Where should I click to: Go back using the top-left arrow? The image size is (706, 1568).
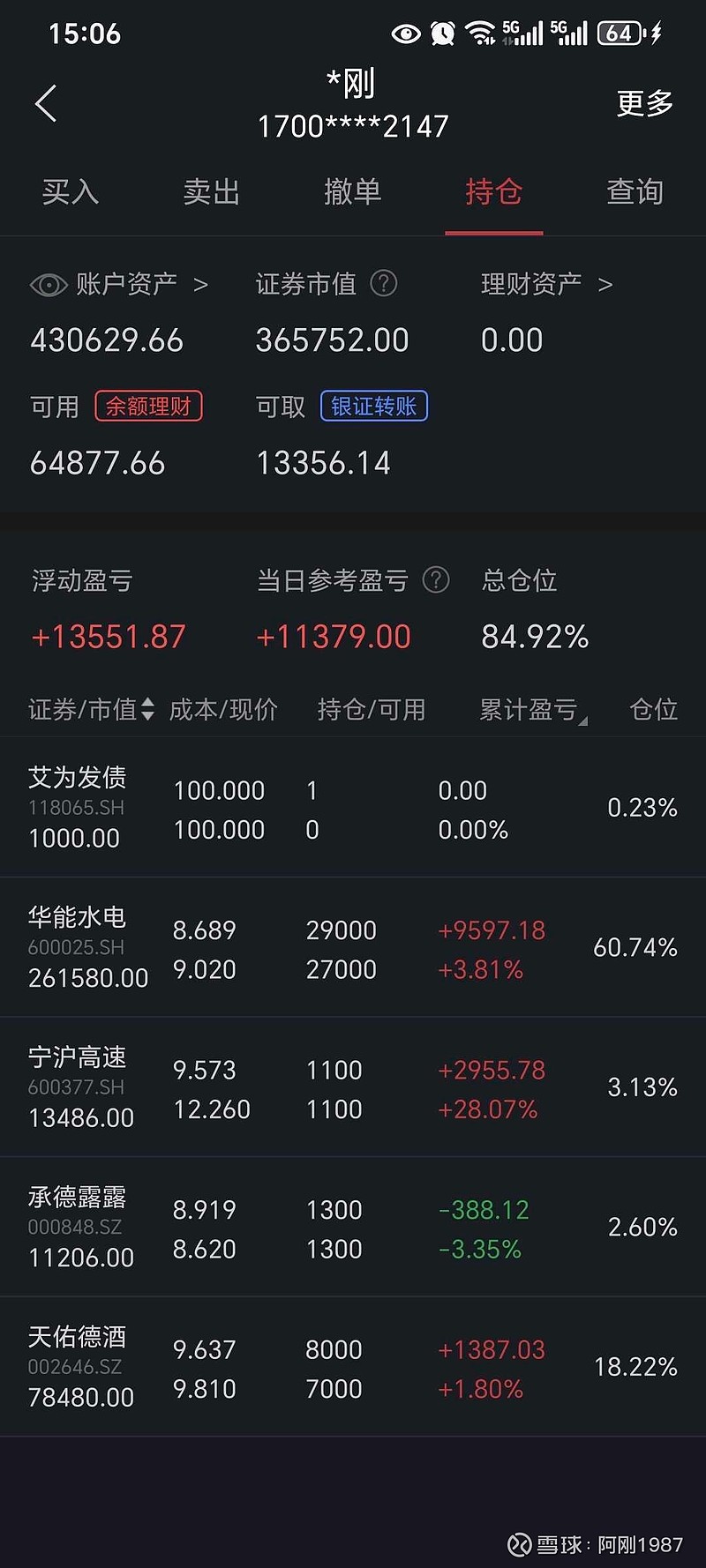pos(46,104)
